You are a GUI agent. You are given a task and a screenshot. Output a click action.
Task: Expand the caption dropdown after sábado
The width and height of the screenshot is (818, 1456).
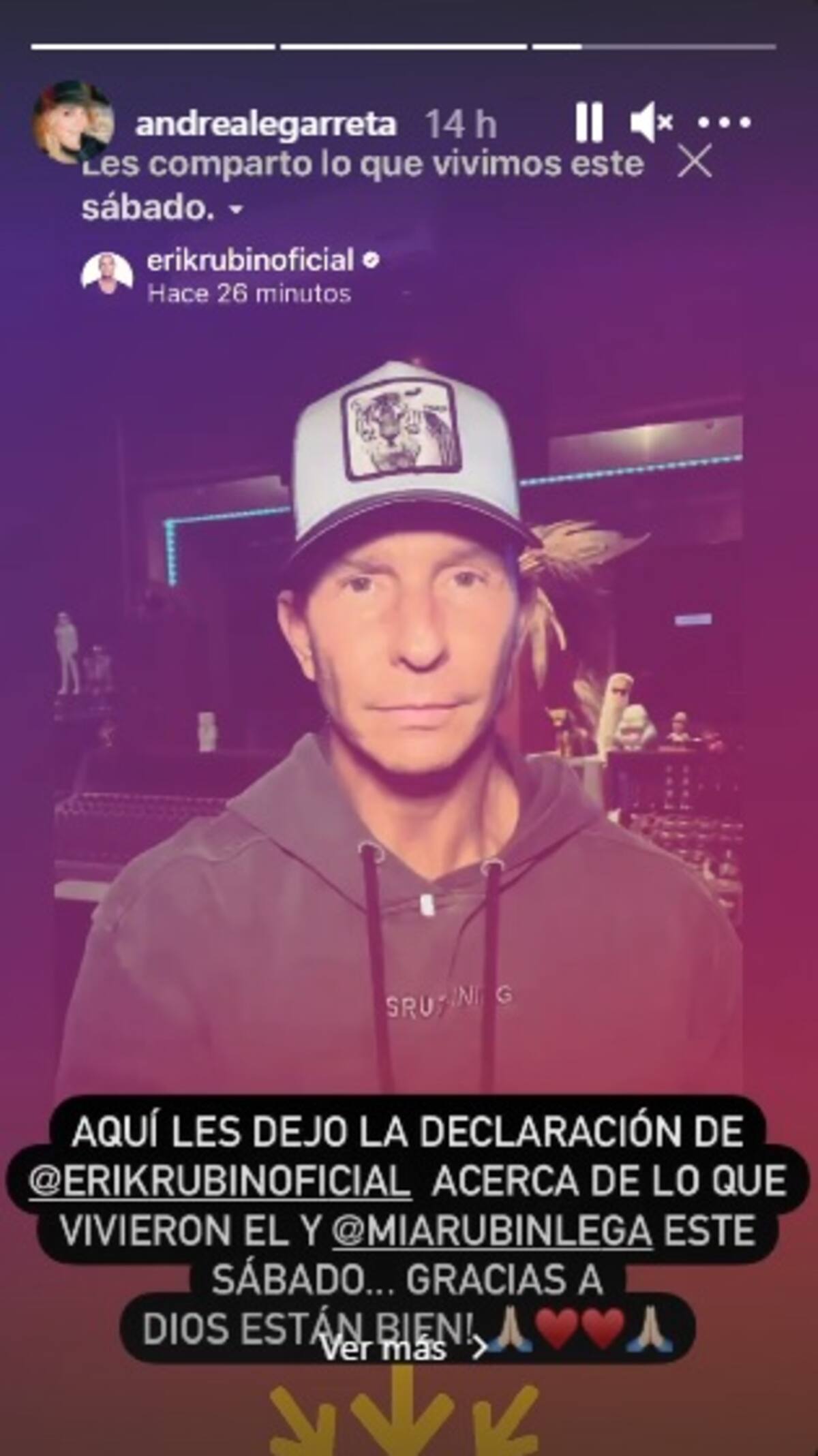coord(237,211)
